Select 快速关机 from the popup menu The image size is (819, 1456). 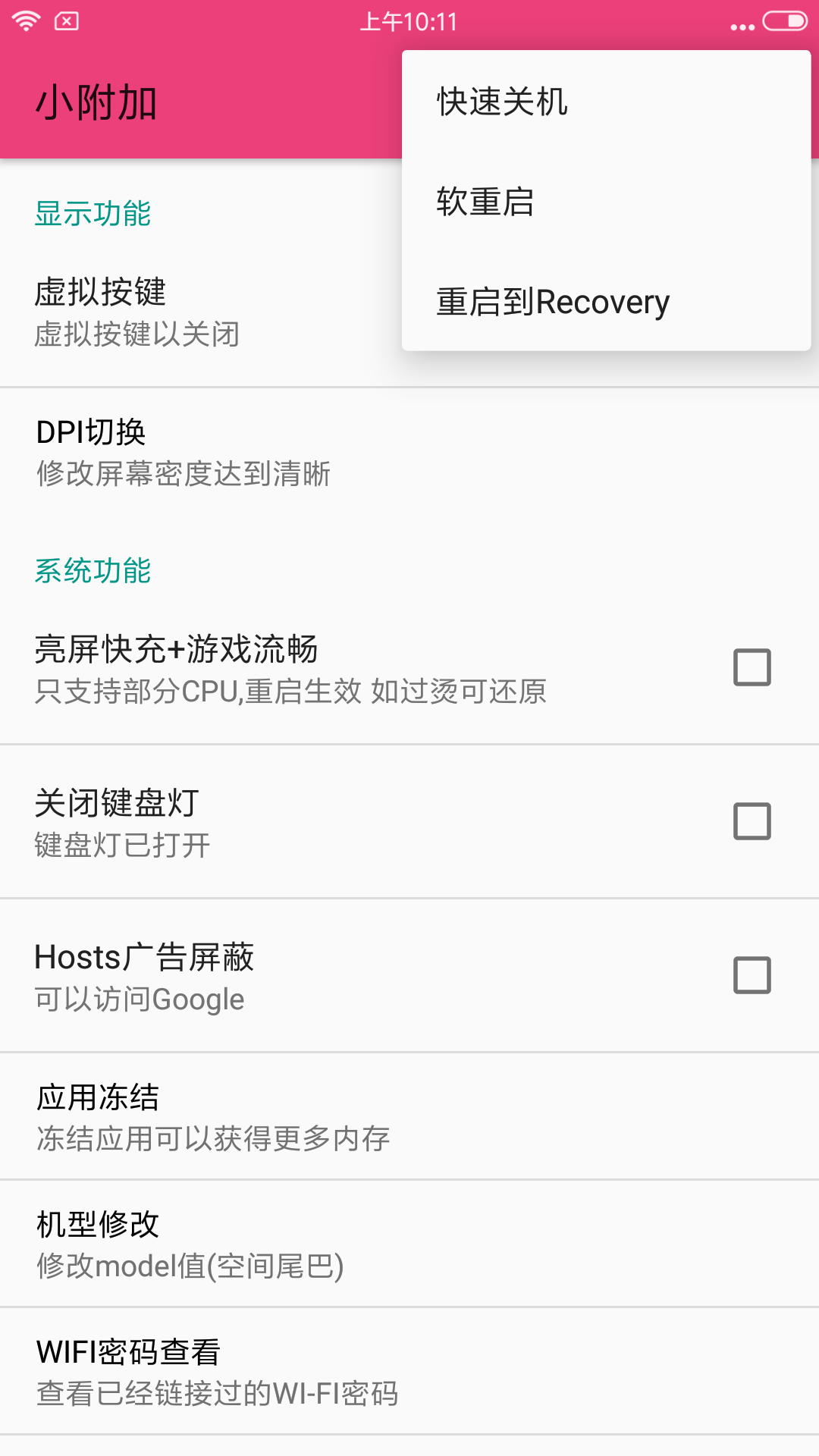click(502, 102)
